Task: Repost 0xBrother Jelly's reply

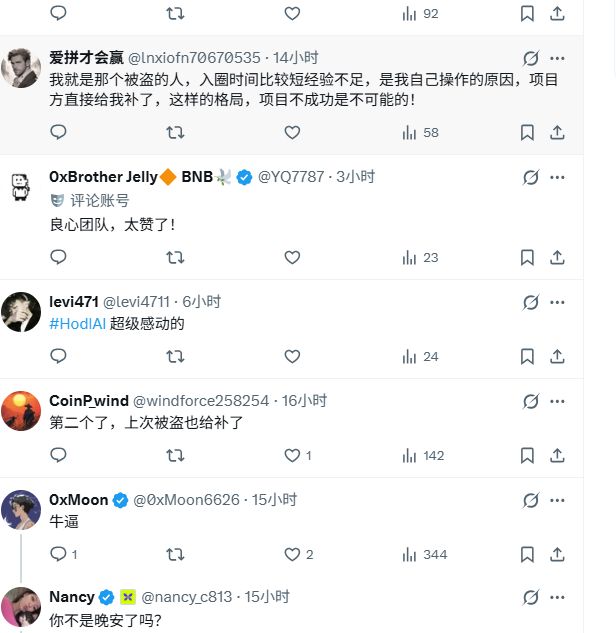Action: point(175,257)
